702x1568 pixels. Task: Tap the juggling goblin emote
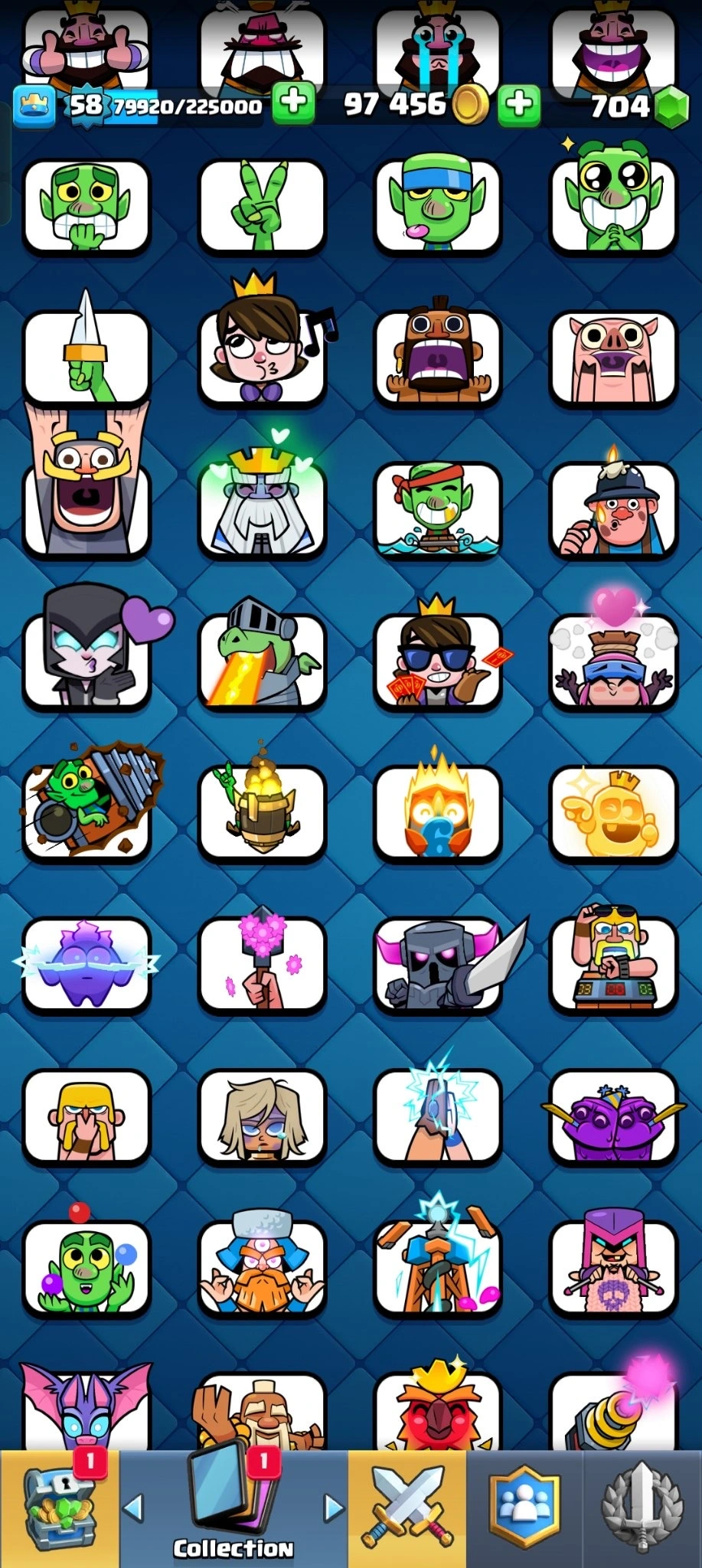tap(86, 1266)
